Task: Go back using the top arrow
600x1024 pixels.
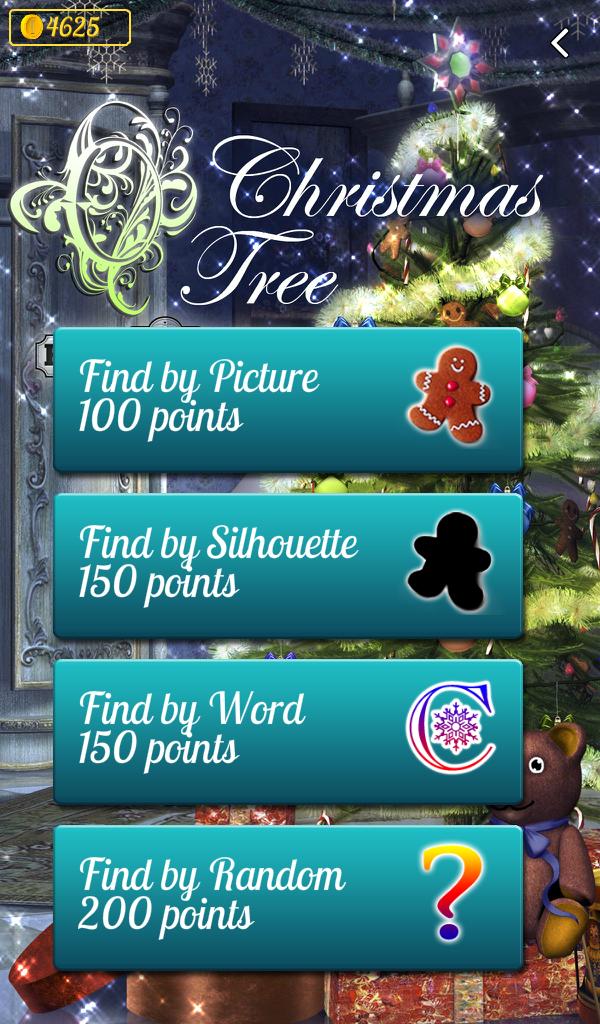Action: [561, 43]
